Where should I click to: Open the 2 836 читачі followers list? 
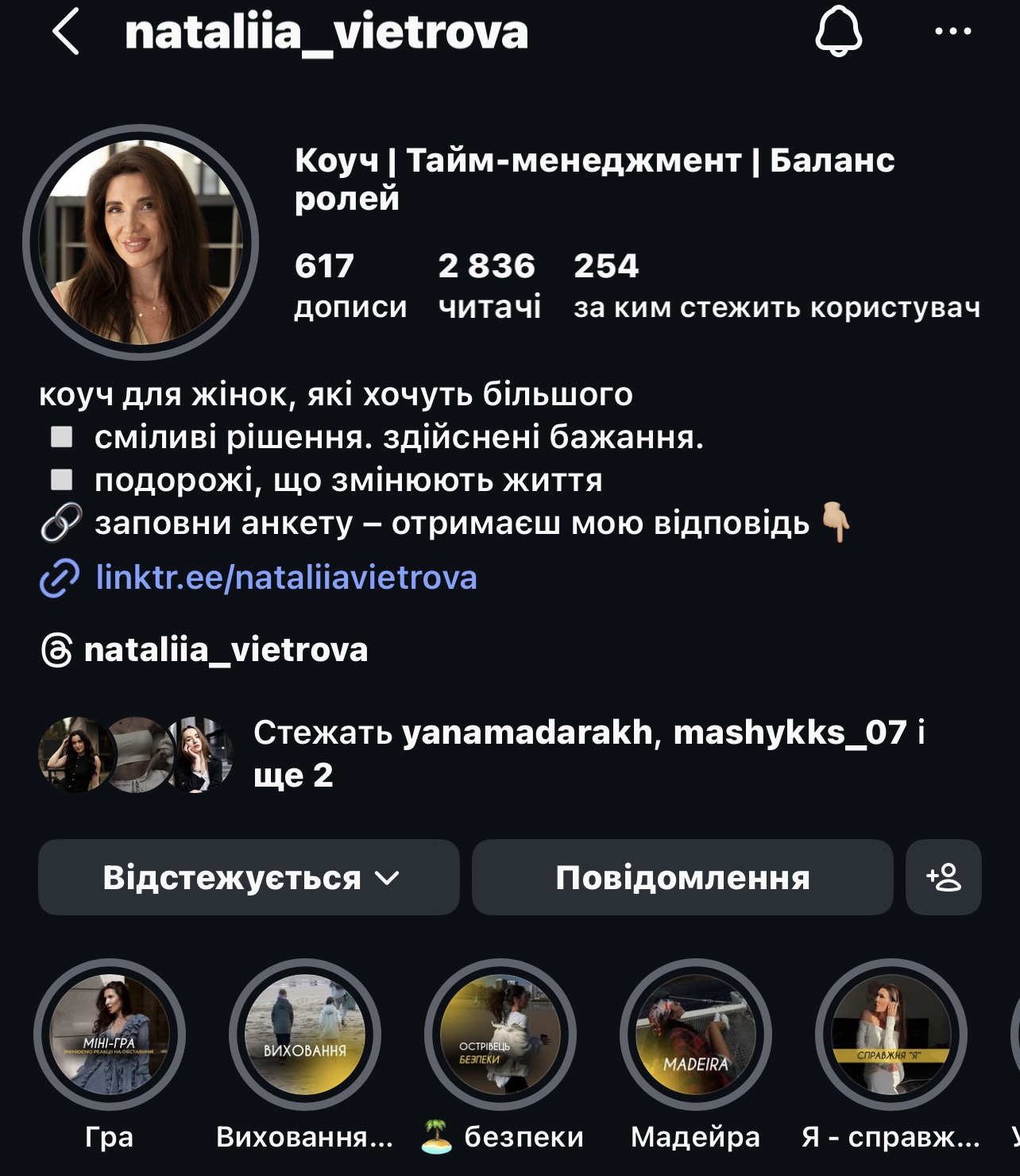point(489,284)
